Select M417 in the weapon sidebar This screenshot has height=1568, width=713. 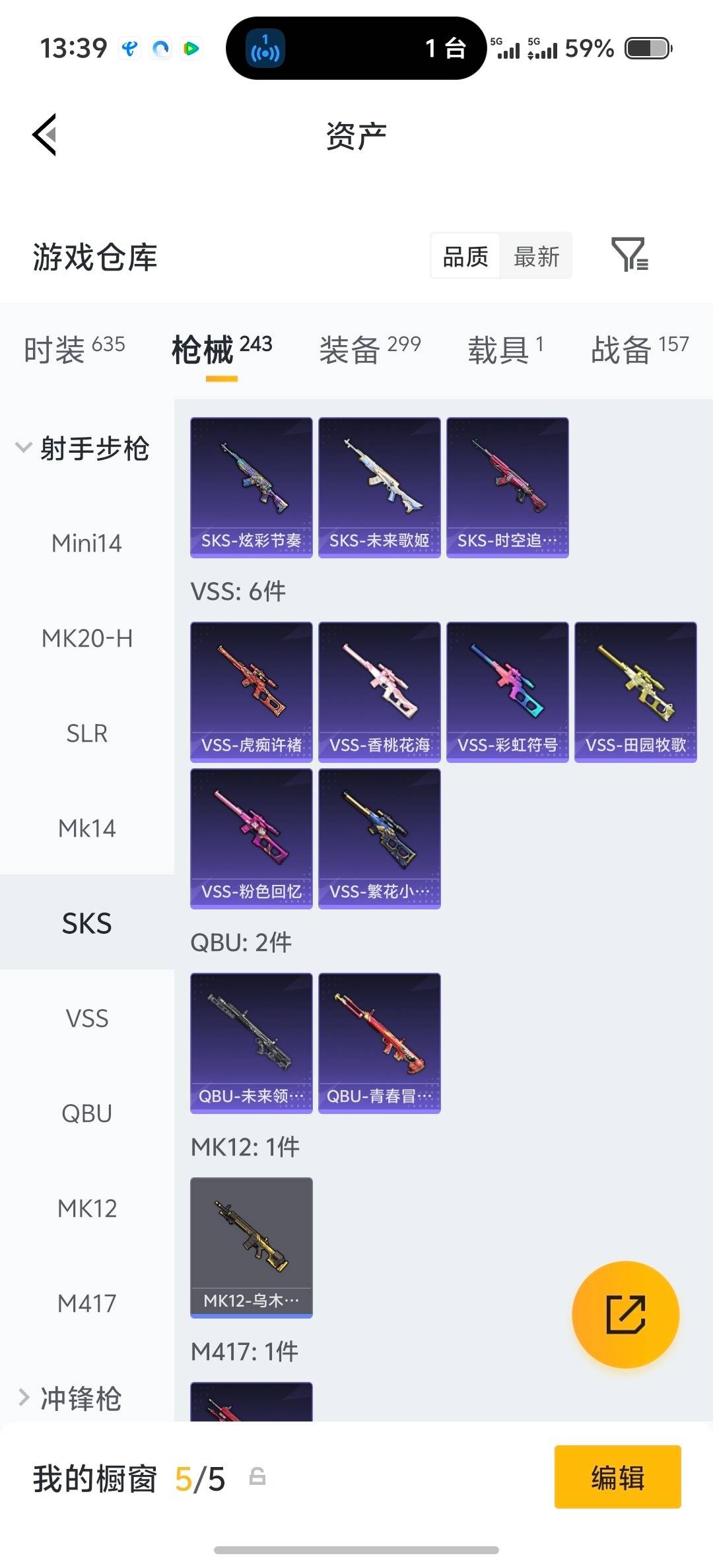pyautogui.click(x=86, y=1303)
